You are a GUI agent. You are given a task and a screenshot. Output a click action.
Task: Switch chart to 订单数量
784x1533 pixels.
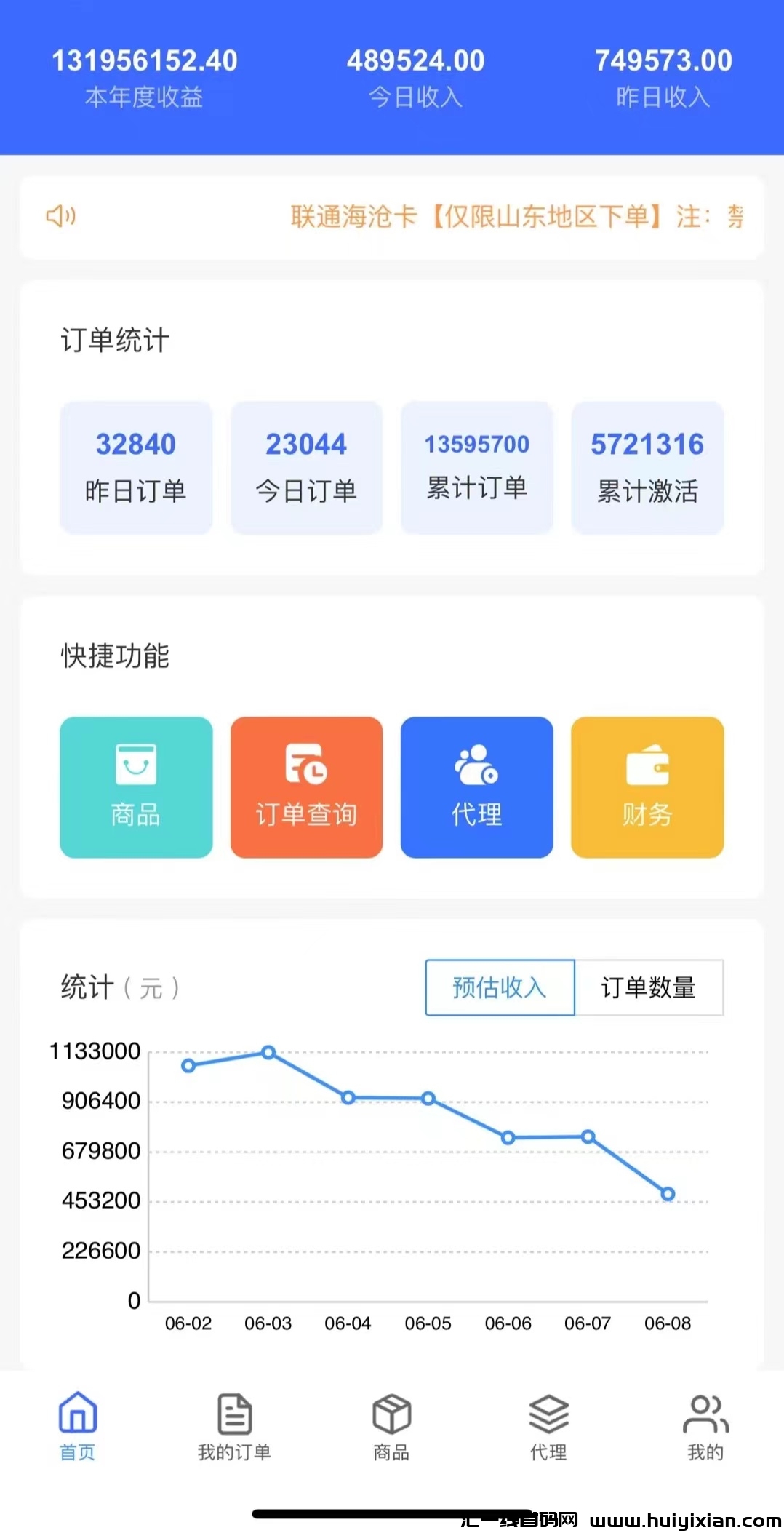click(649, 987)
